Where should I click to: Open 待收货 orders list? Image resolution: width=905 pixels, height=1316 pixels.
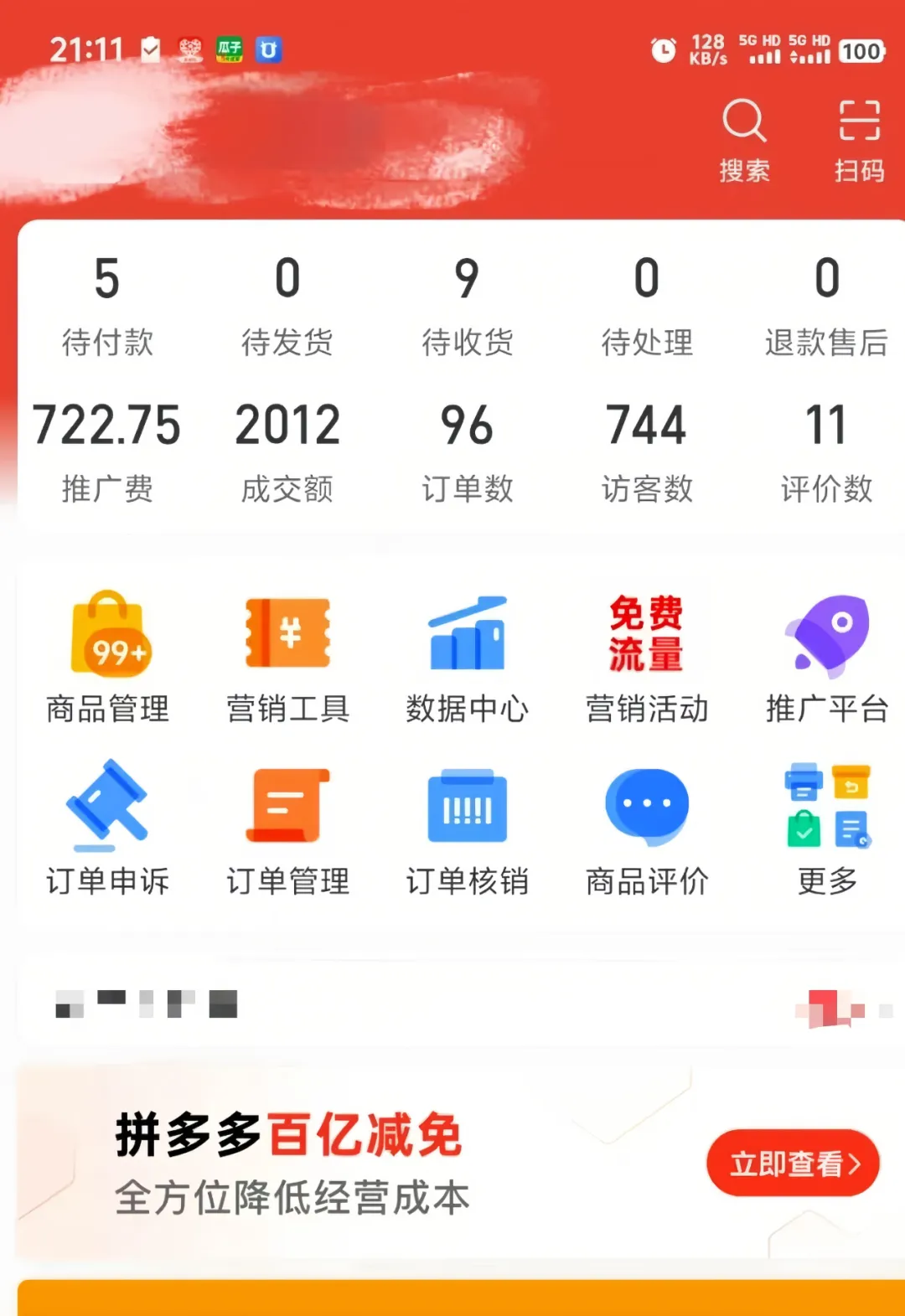tap(467, 306)
